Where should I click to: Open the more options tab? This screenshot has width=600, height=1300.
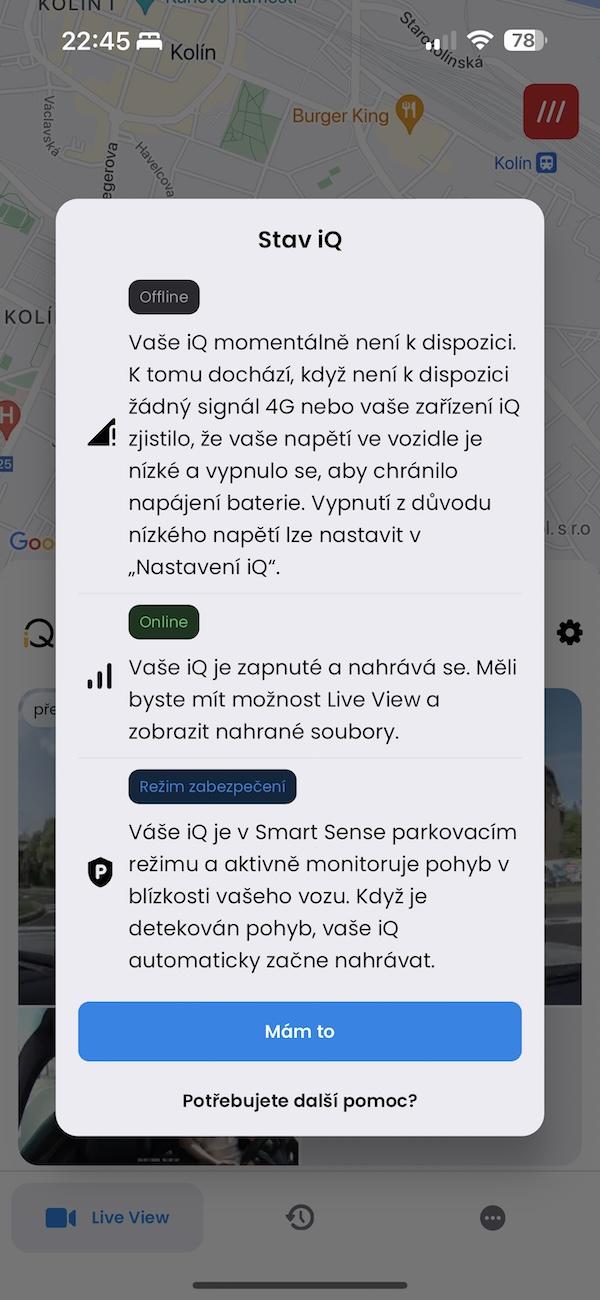point(492,1217)
